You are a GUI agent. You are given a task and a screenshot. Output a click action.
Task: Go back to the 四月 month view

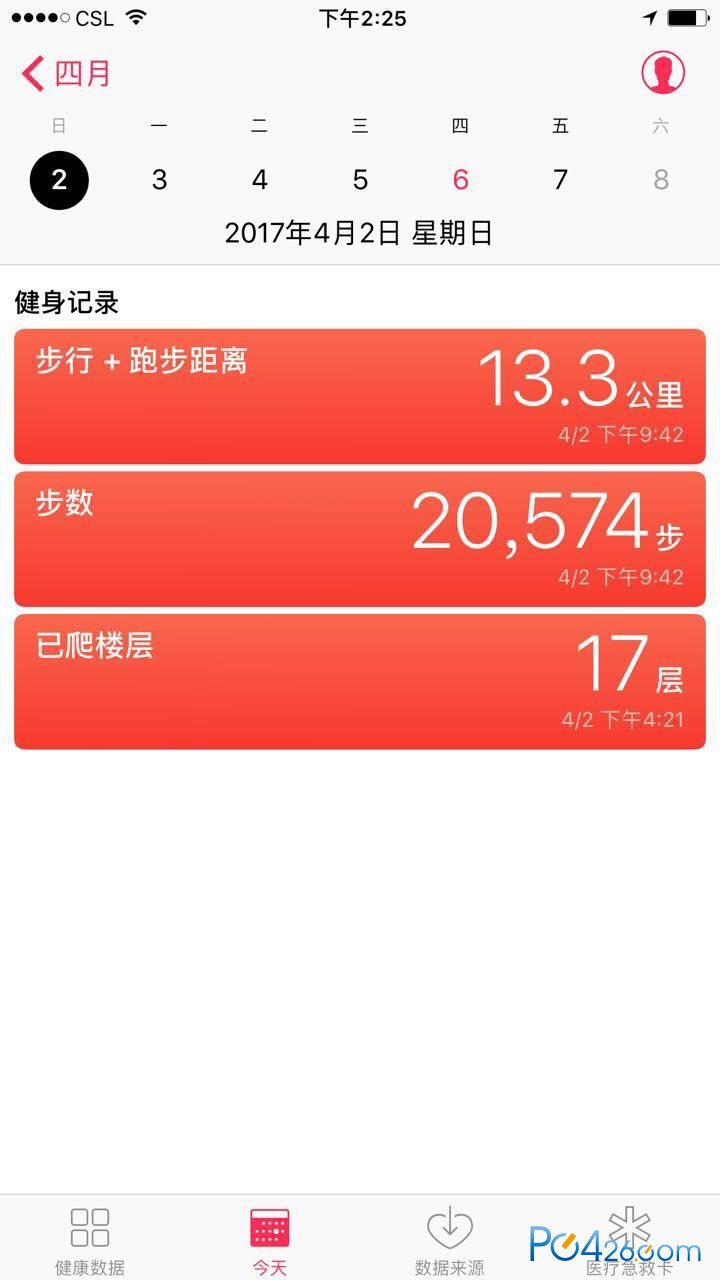[66, 74]
